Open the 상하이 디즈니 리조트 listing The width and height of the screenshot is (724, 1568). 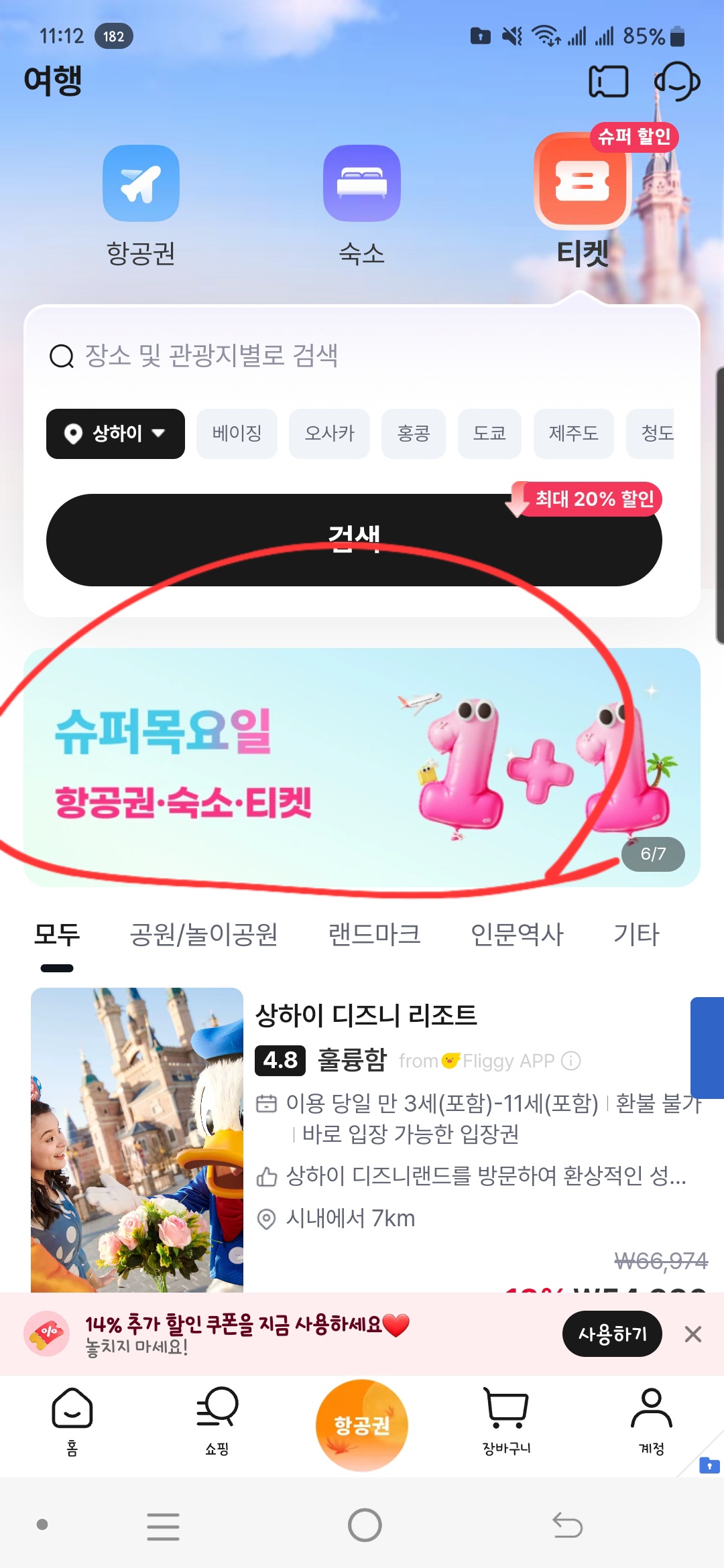click(x=366, y=1015)
